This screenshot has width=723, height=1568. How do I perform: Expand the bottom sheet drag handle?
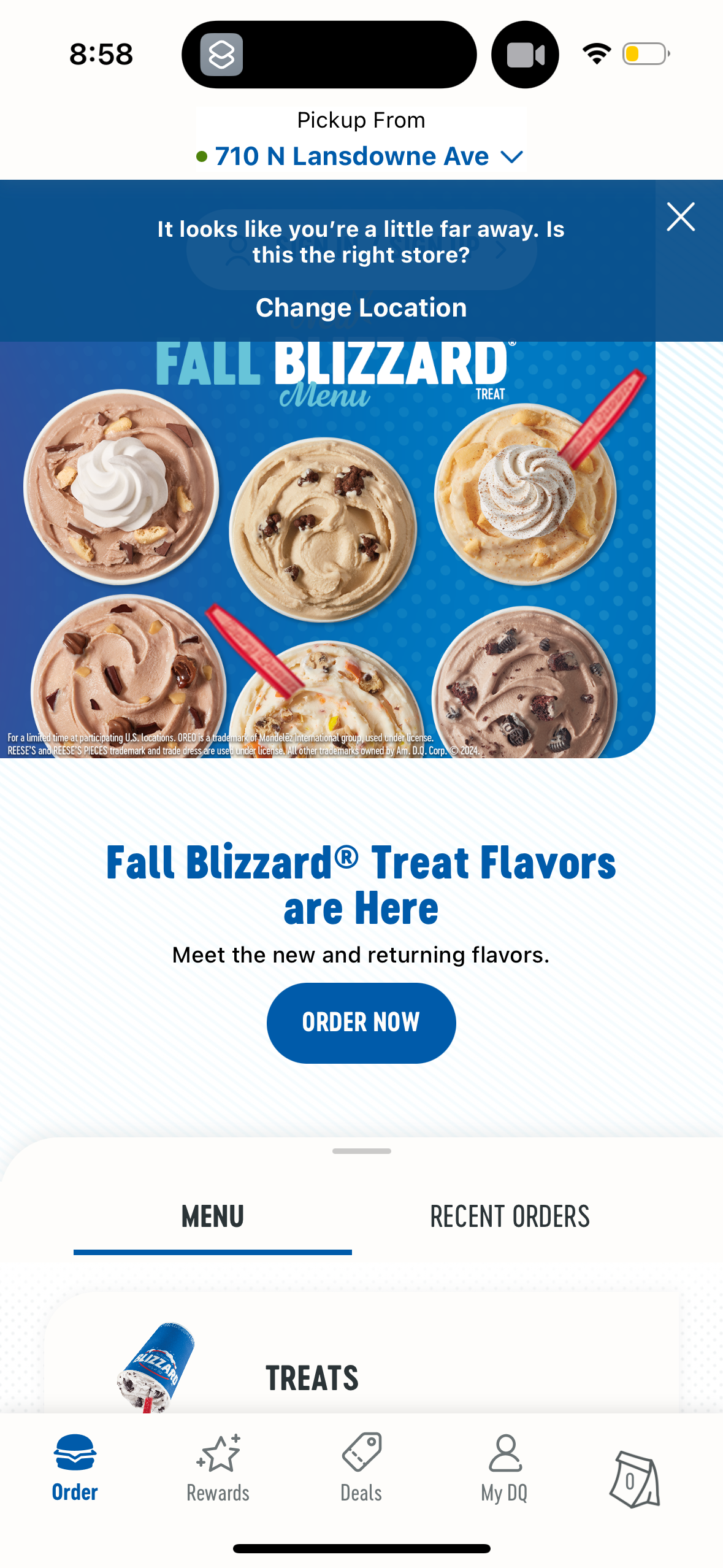coord(361,1151)
